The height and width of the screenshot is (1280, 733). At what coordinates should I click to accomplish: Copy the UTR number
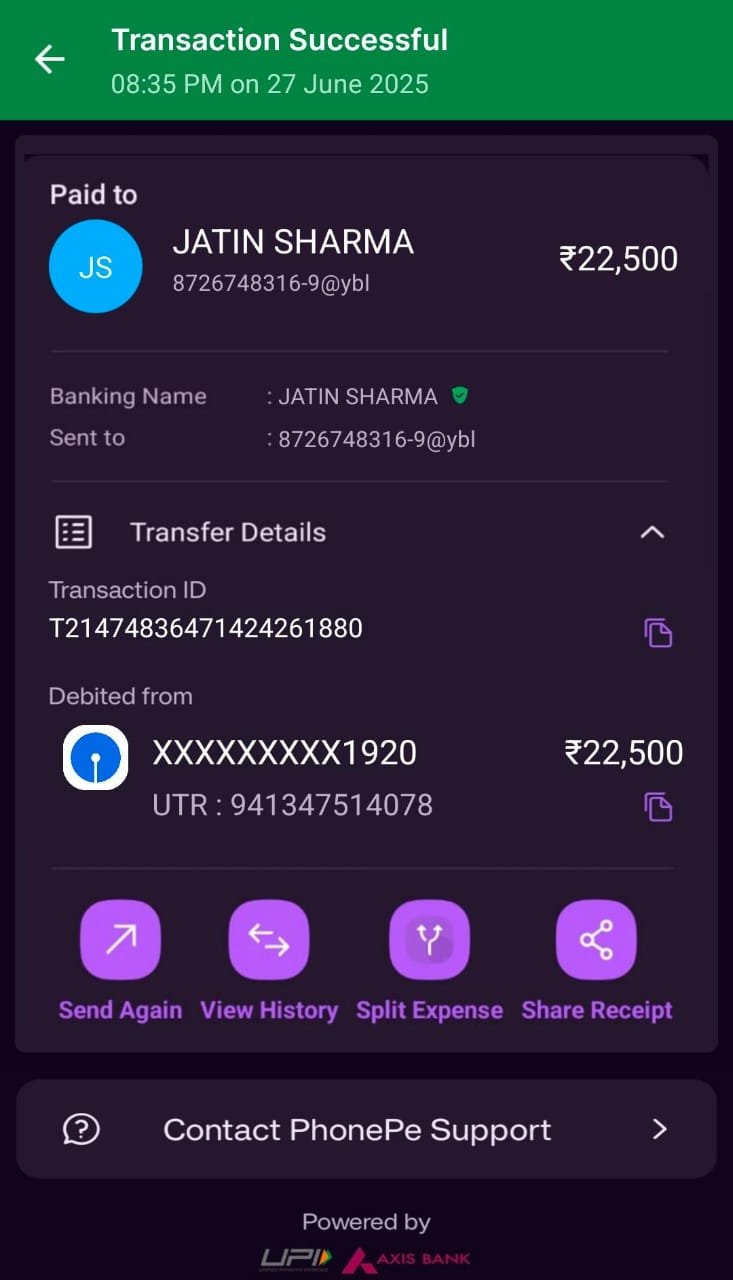[658, 806]
